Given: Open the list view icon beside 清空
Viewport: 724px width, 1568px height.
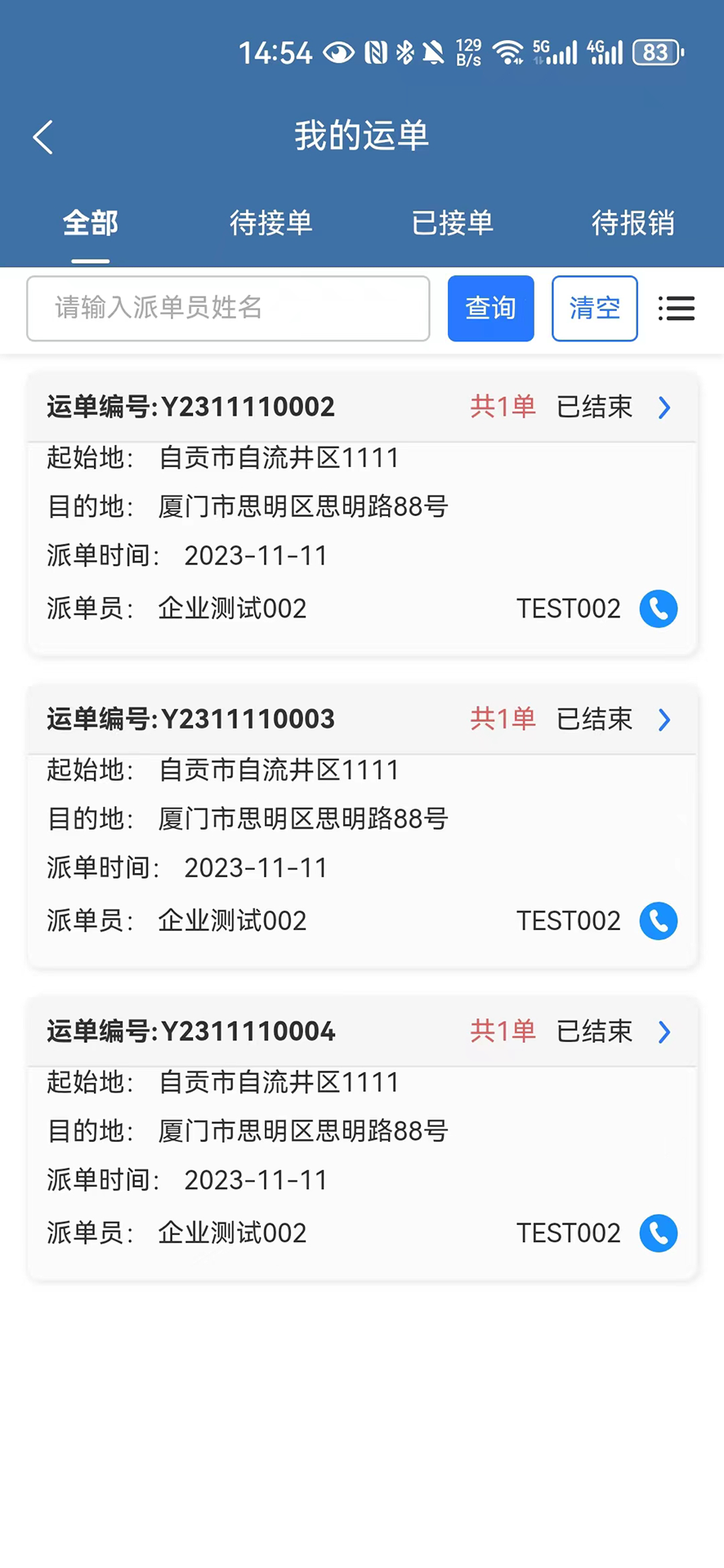Looking at the screenshot, I should [x=677, y=309].
